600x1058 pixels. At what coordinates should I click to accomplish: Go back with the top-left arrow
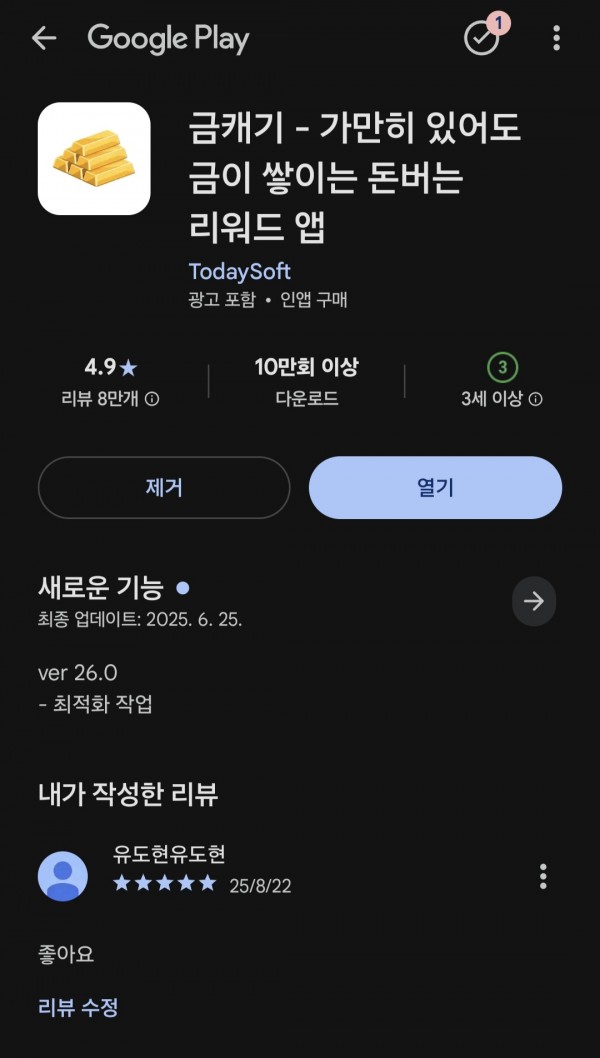44,38
